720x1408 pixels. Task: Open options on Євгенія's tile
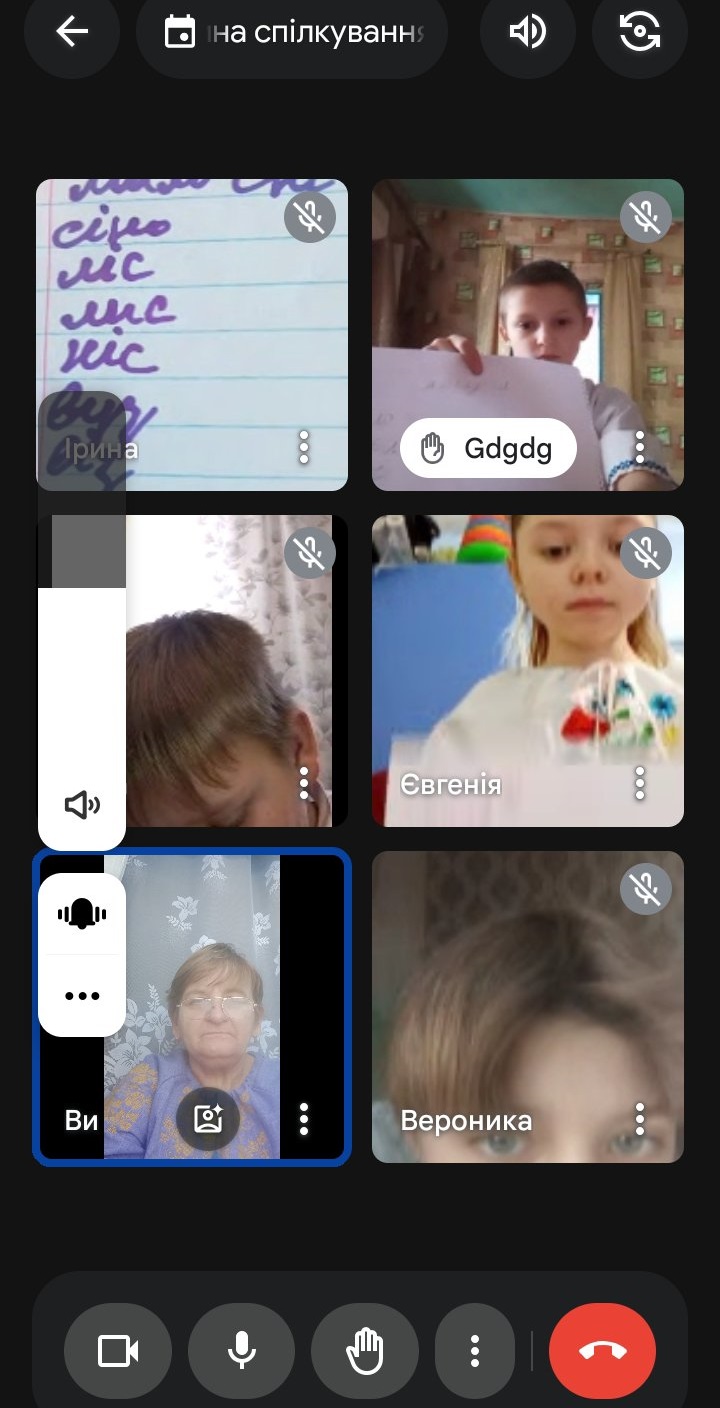pyautogui.click(x=640, y=784)
